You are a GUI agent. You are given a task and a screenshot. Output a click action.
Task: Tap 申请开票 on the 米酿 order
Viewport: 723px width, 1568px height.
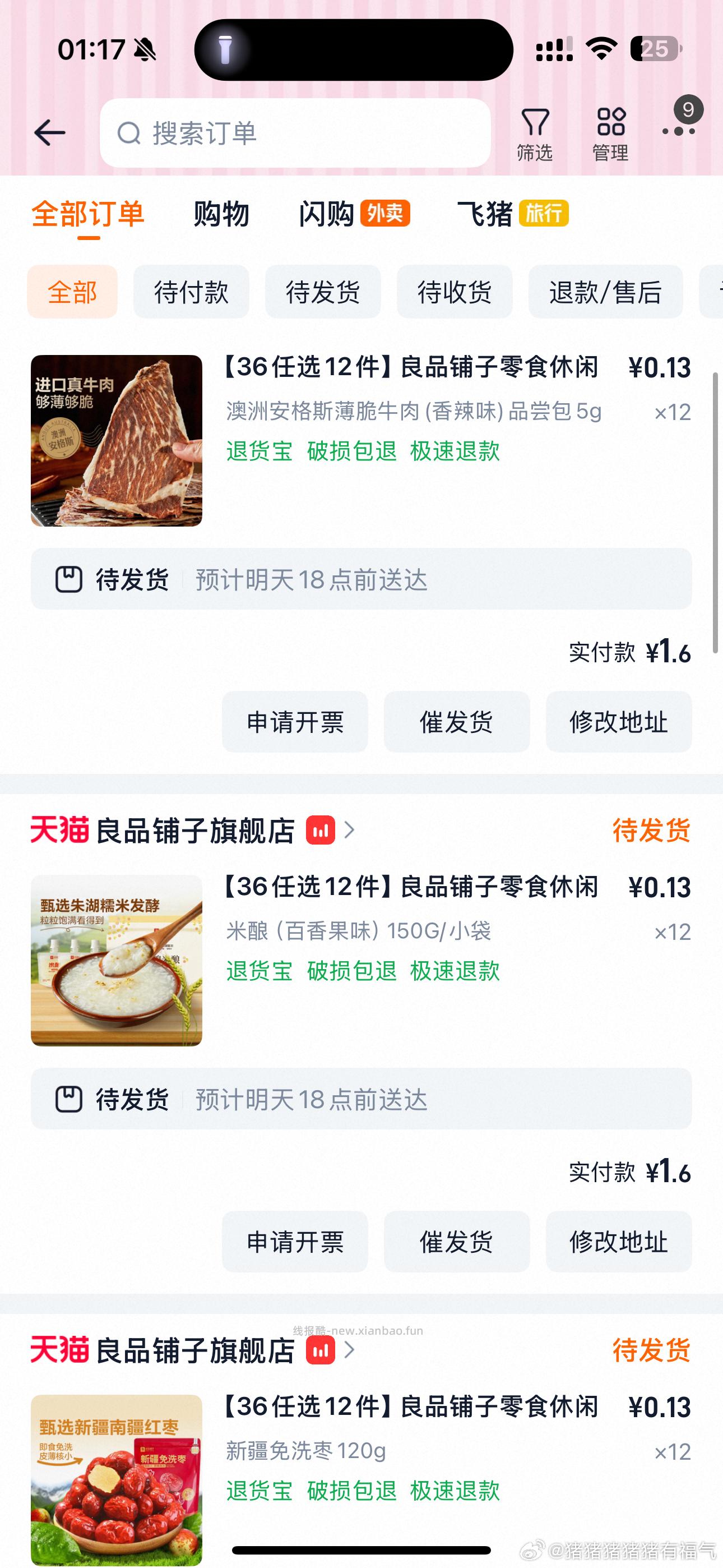coord(295,1242)
